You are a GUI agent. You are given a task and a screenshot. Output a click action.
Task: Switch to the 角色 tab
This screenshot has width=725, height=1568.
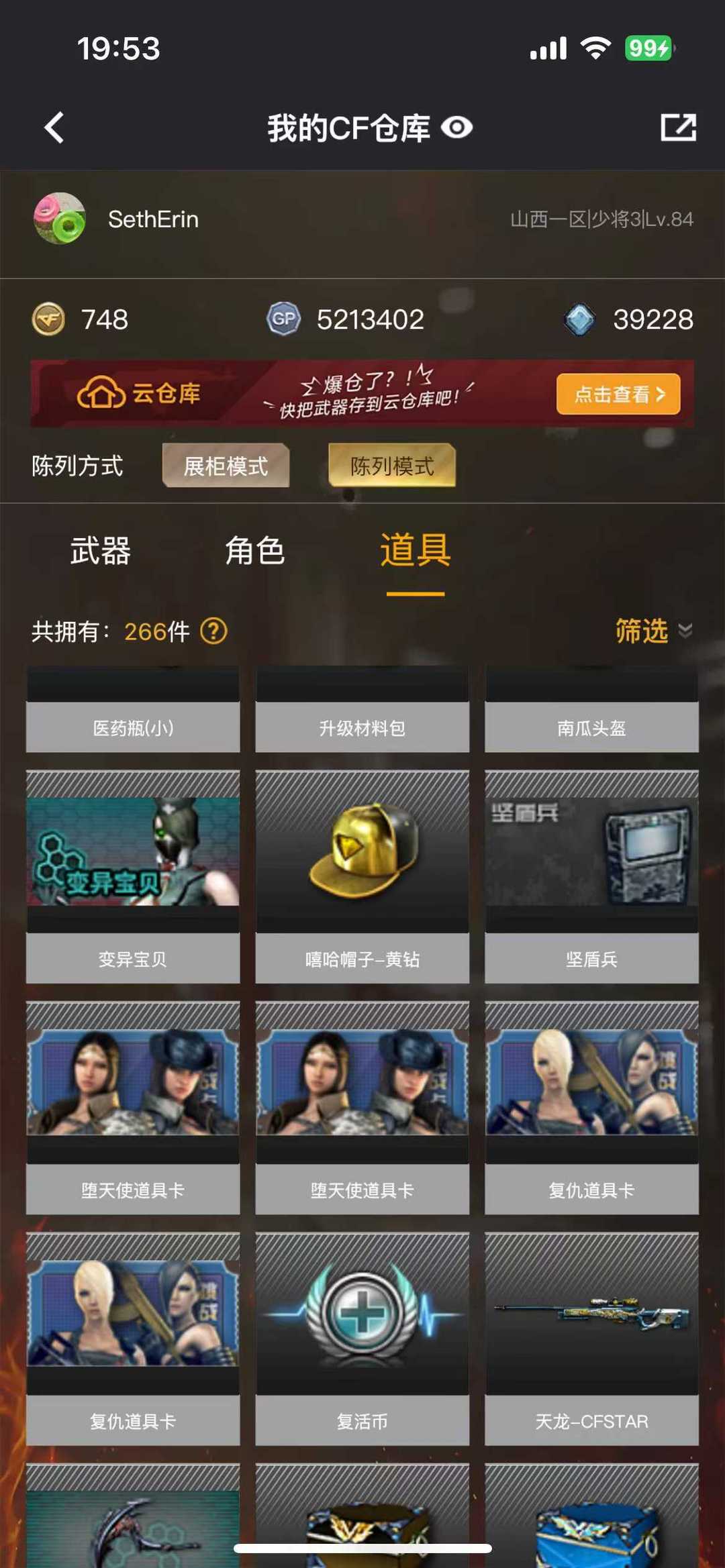pyautogui.click(x=254, y=551)
